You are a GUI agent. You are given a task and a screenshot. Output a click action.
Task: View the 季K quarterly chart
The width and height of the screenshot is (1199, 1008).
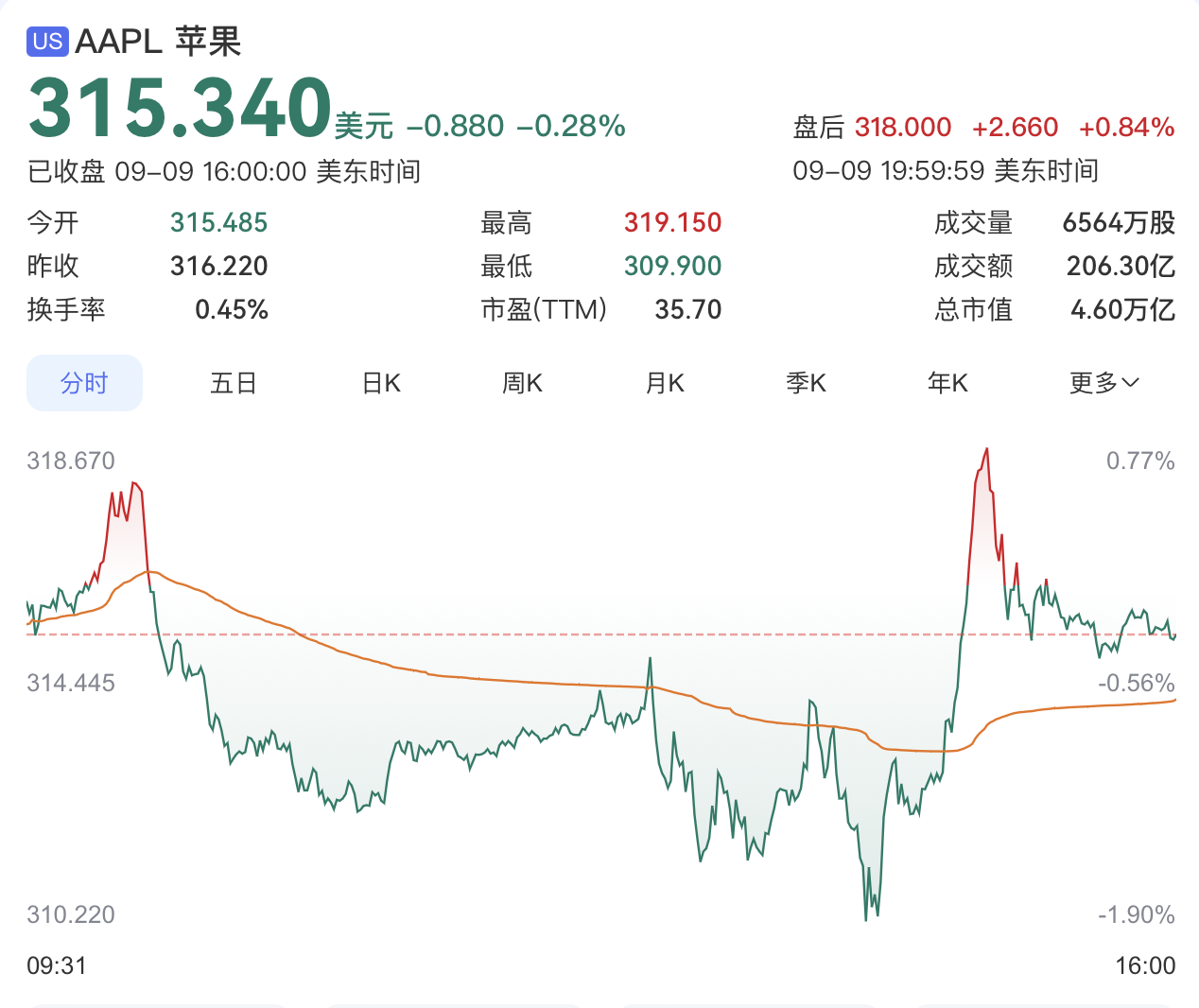coord(806,383)
